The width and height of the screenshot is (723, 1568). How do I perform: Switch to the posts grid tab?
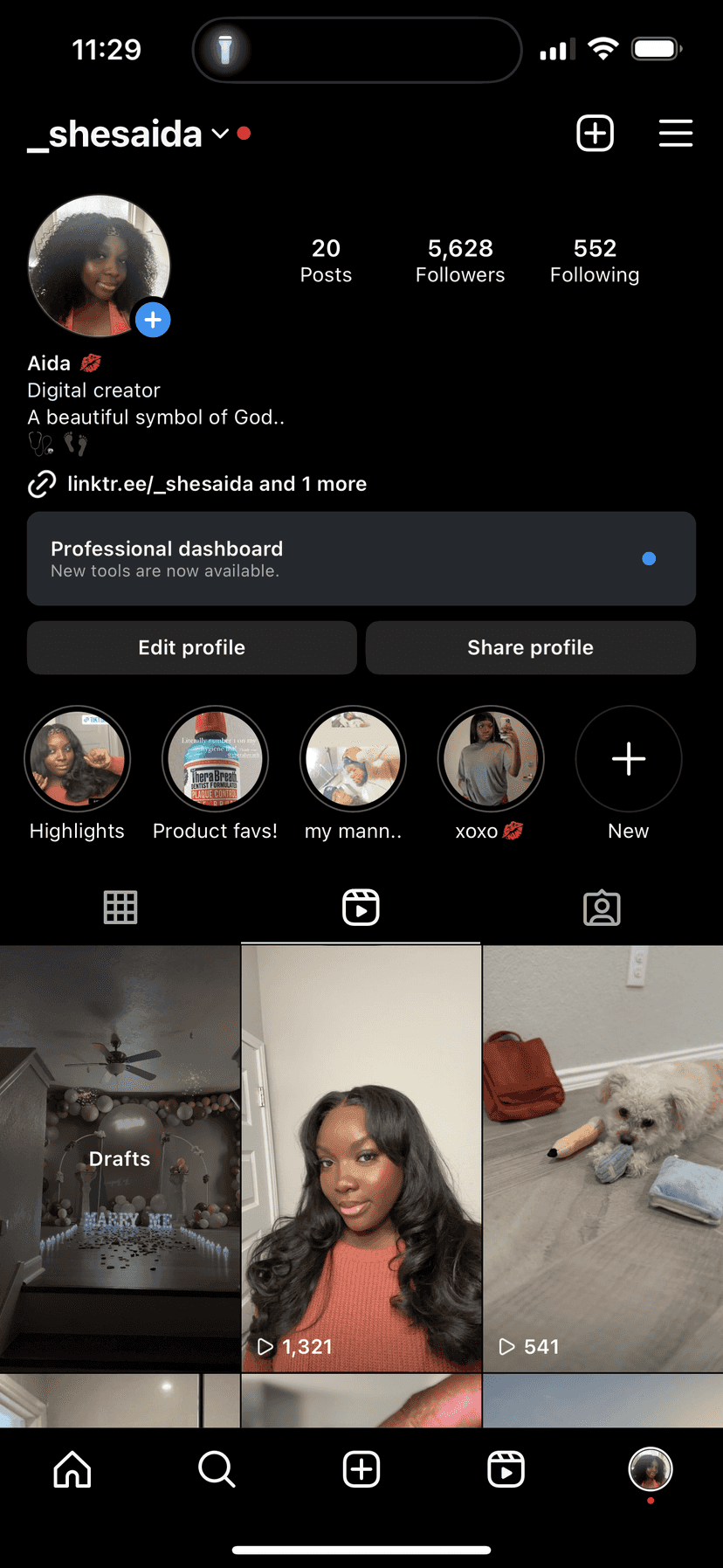(x=120, y=908)
